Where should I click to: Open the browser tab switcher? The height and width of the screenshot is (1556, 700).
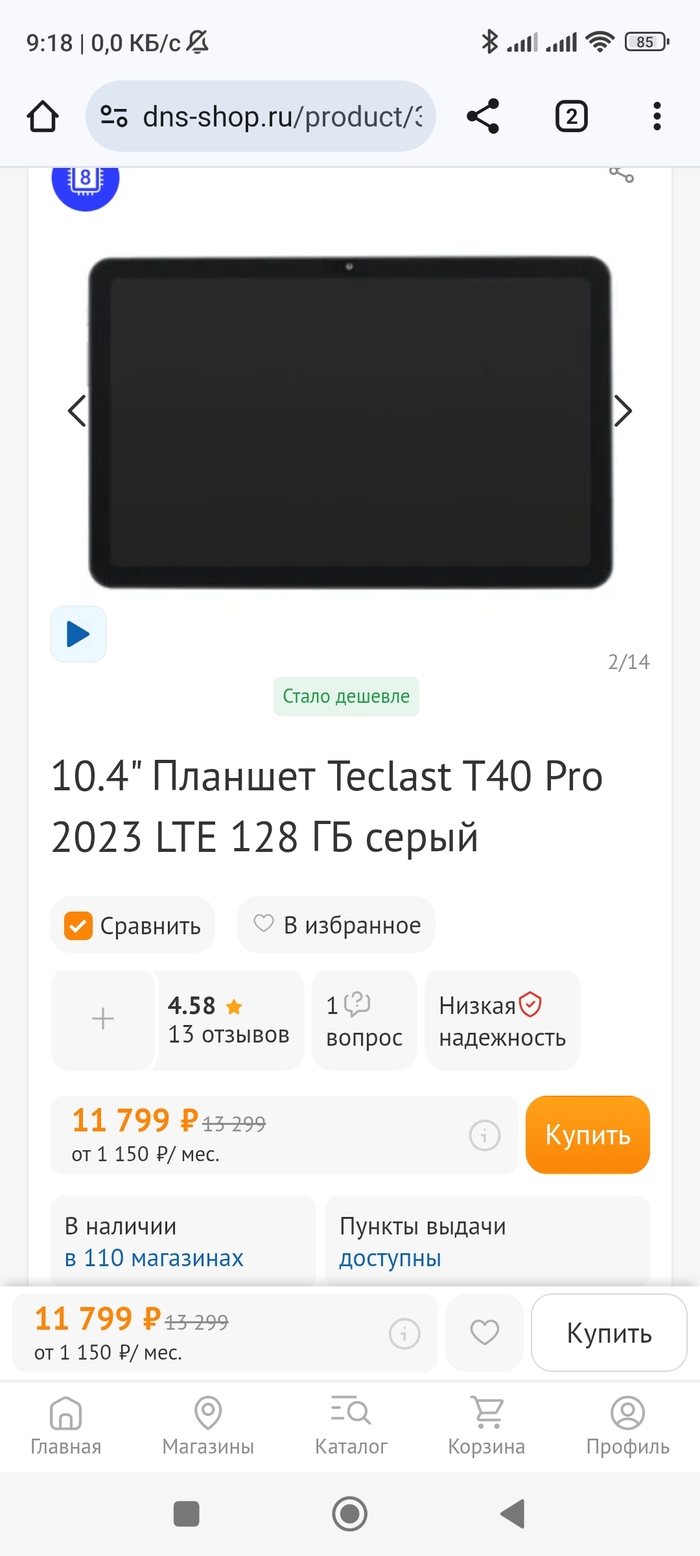click(570, 117)
